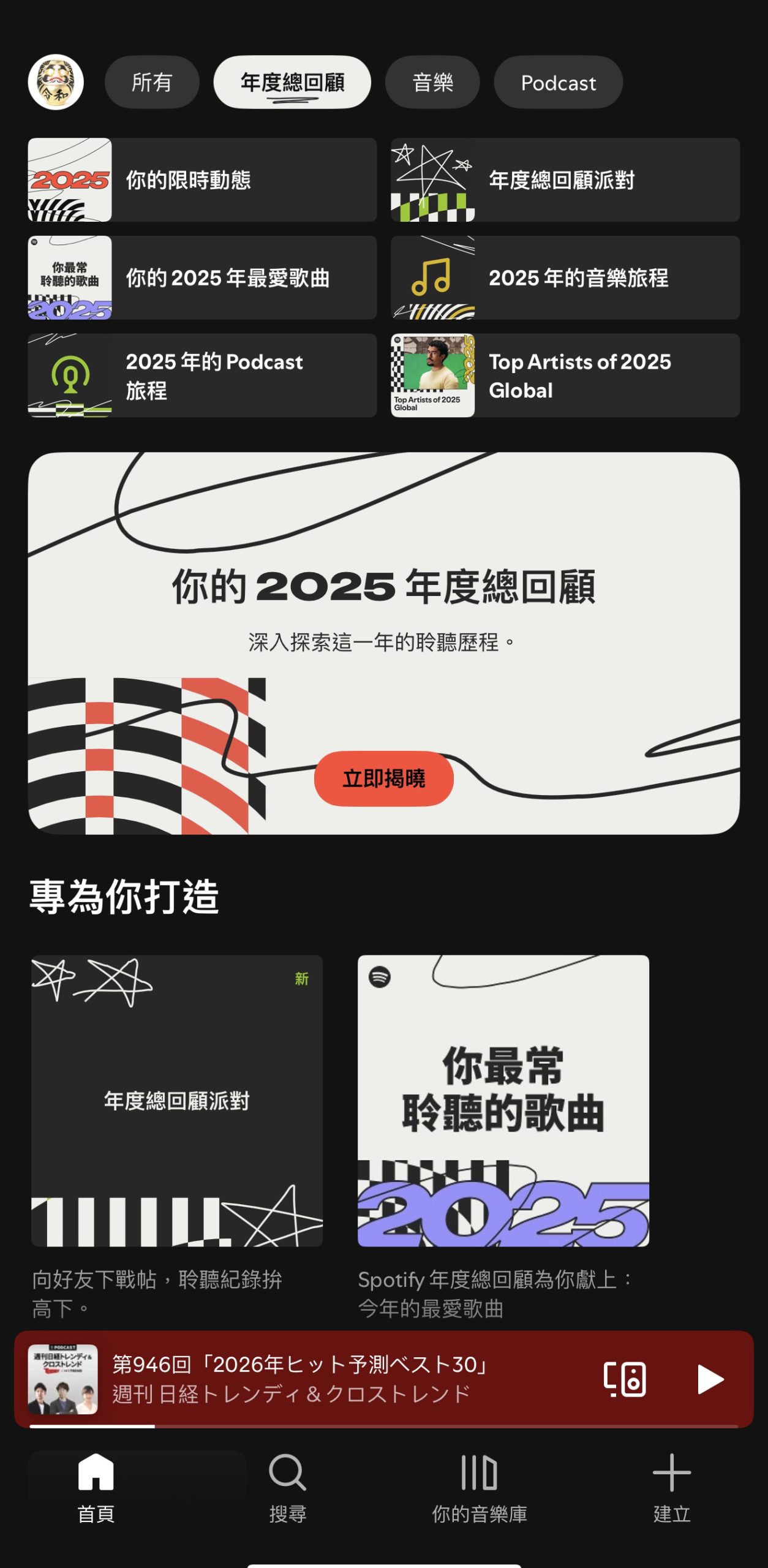This screenshot has width=768, height=1568.
Task: Go to 你的音樂庫 tab
Action: pyautogui.click(x=480, y=1487)
